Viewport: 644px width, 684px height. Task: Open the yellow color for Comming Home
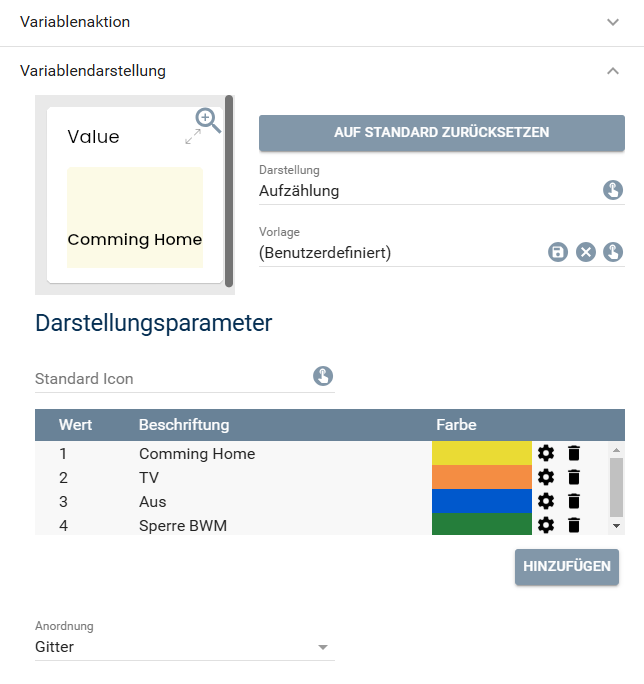(x=481, y=453)
